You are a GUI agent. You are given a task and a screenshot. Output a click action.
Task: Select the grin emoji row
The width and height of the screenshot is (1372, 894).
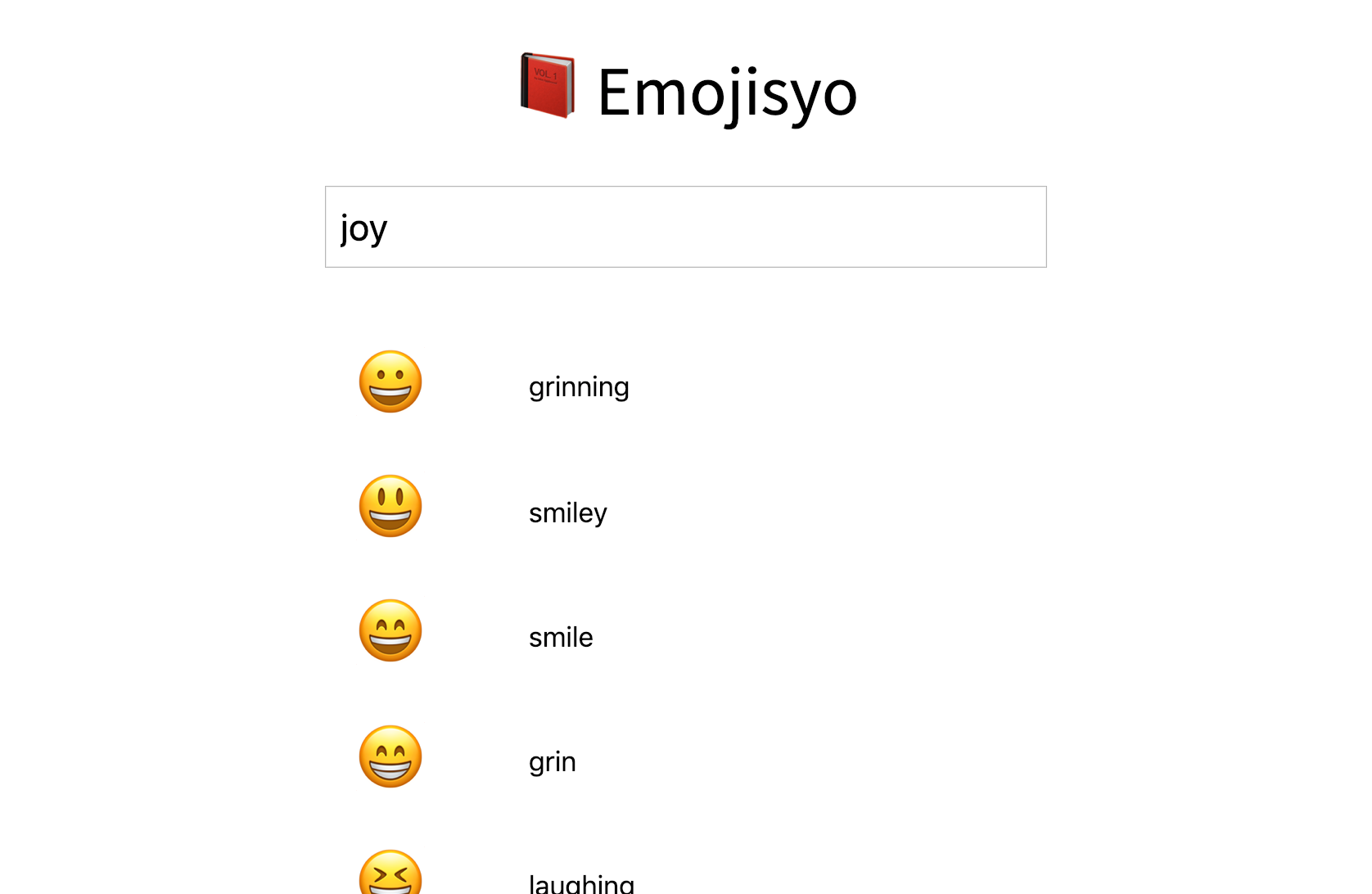(553, 761)
